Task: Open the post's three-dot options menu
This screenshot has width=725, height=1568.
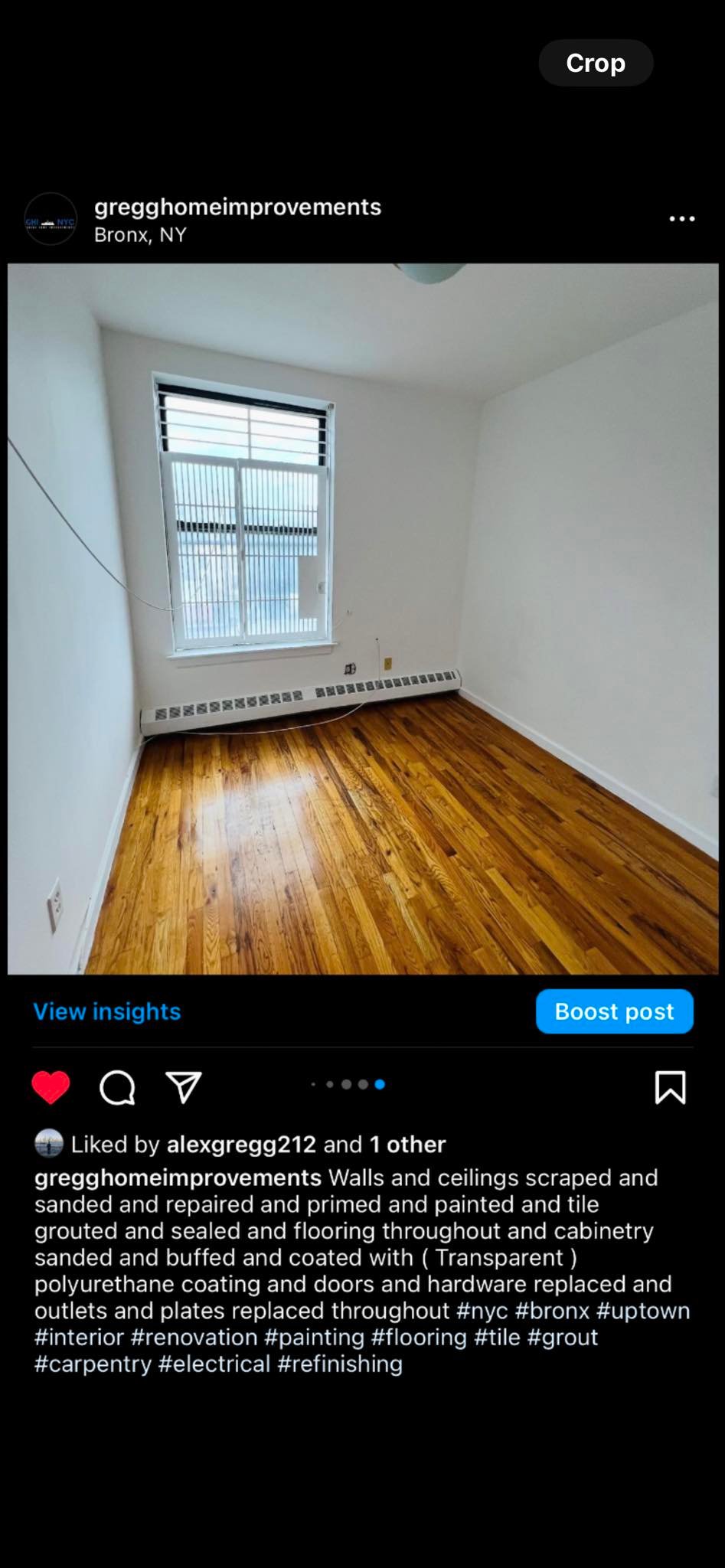Action: click(681, 219)
